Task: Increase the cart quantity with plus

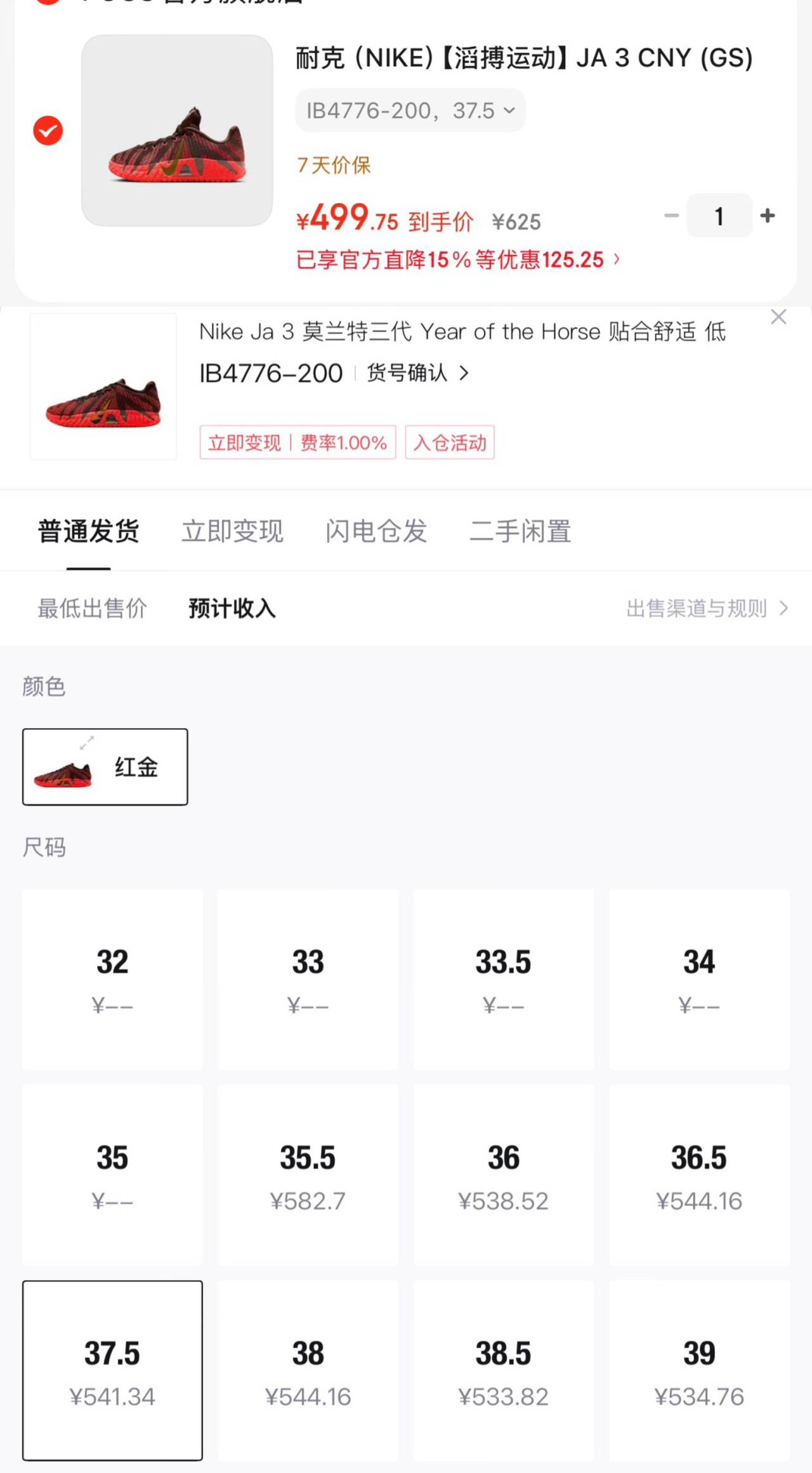Action: coord(768,216)
